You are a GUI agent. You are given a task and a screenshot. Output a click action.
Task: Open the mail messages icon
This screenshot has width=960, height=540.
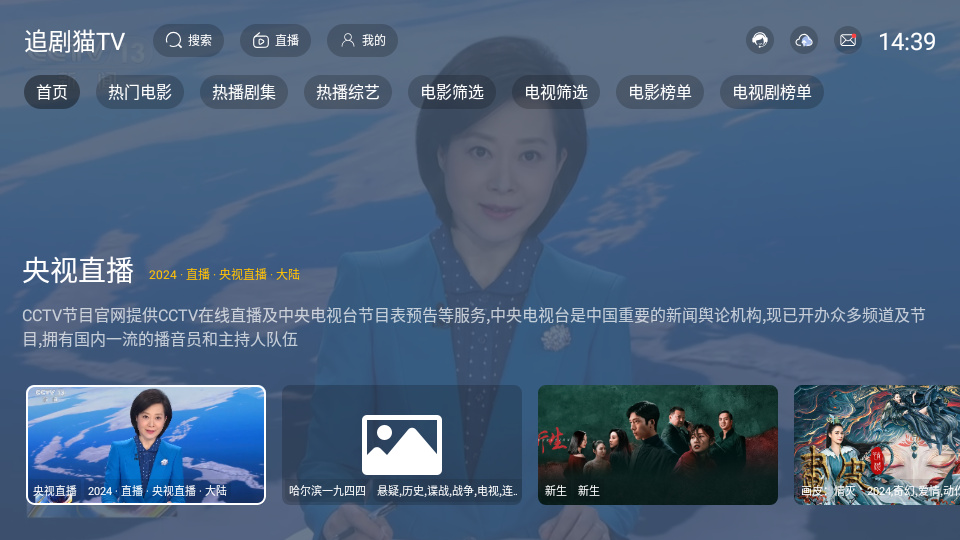tap(848, 41)
